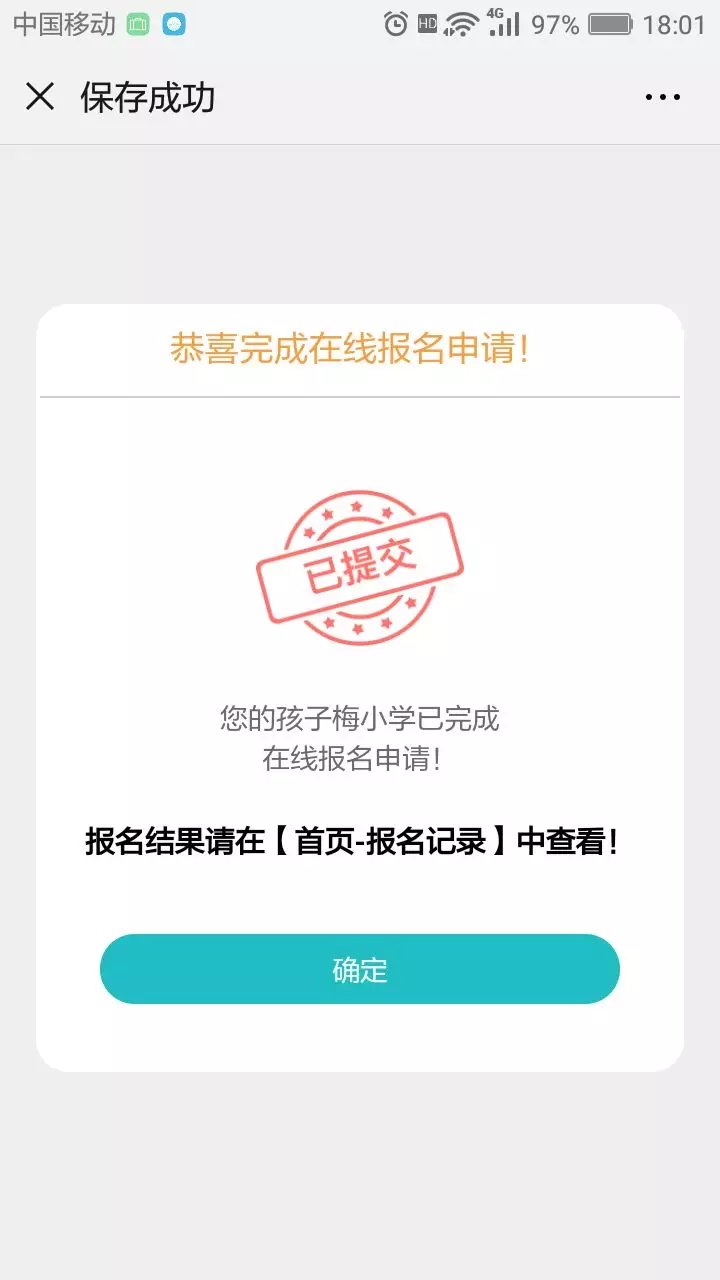Confirm with the 确定 button
The width and height of the screenshot is (720, 1280).
point(360,969)
